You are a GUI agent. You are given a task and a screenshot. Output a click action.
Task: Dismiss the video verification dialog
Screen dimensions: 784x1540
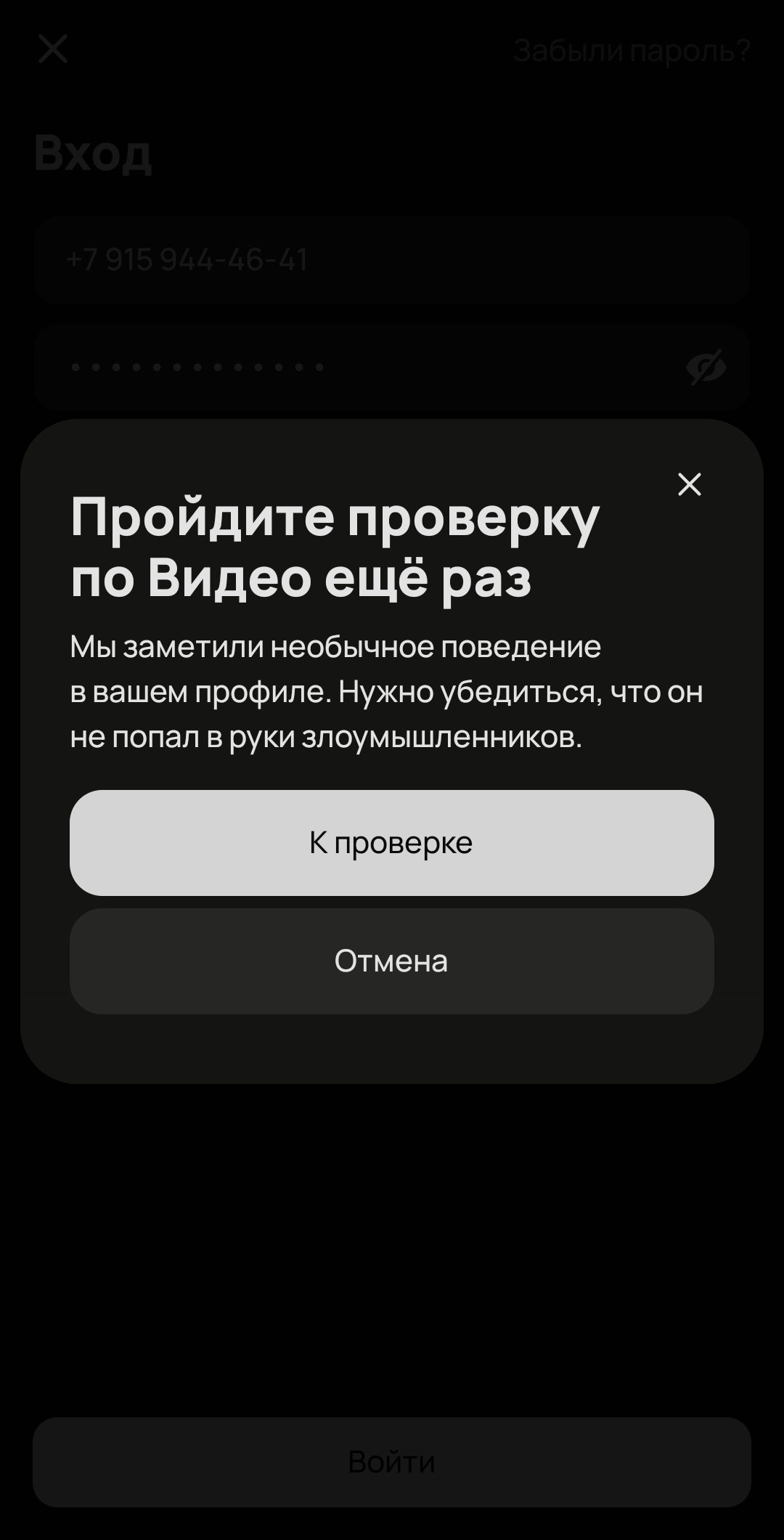click(x=689, y=484)
